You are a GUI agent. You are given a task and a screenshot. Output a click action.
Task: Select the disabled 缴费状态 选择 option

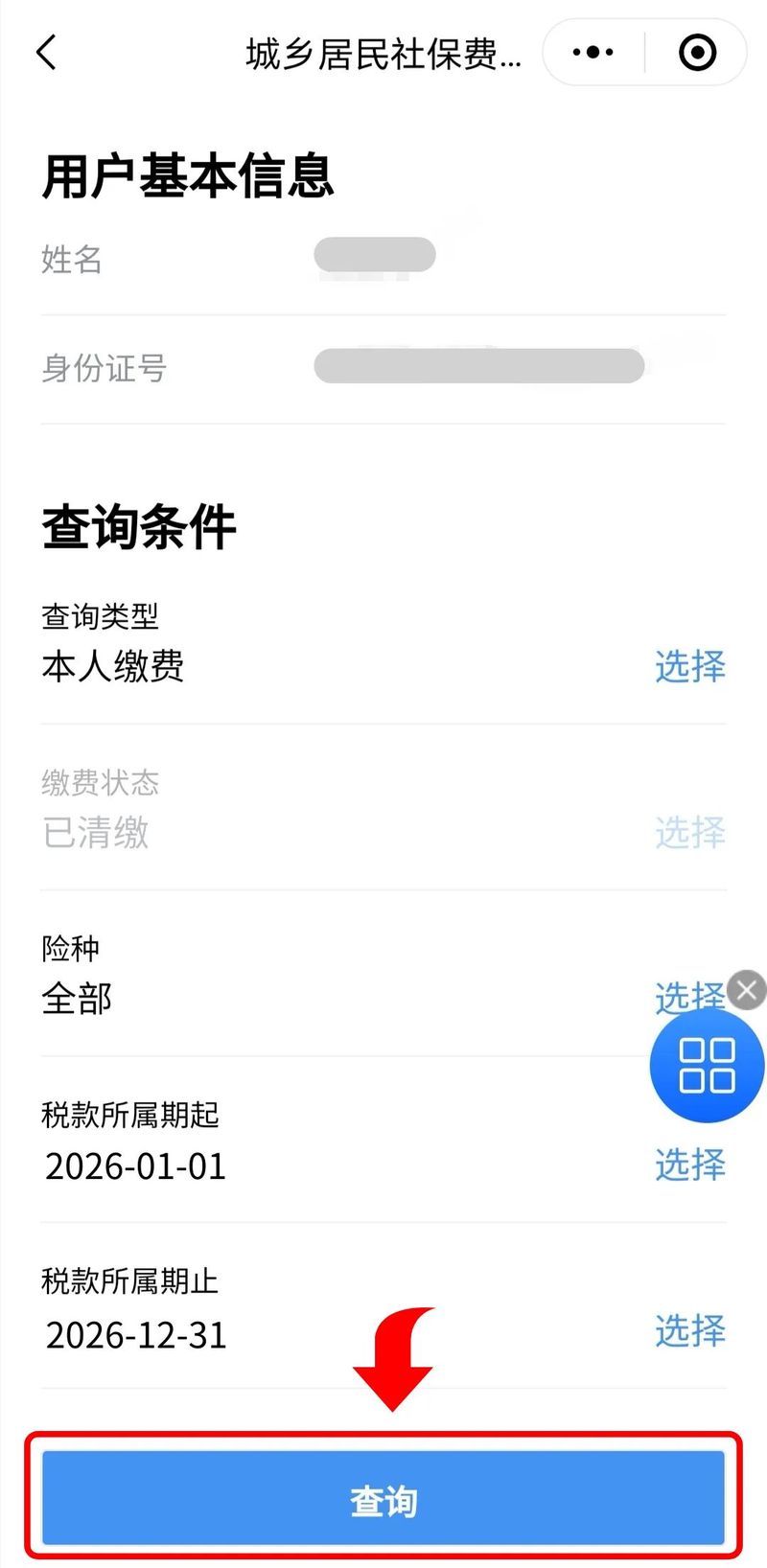[x=689, y=833]
